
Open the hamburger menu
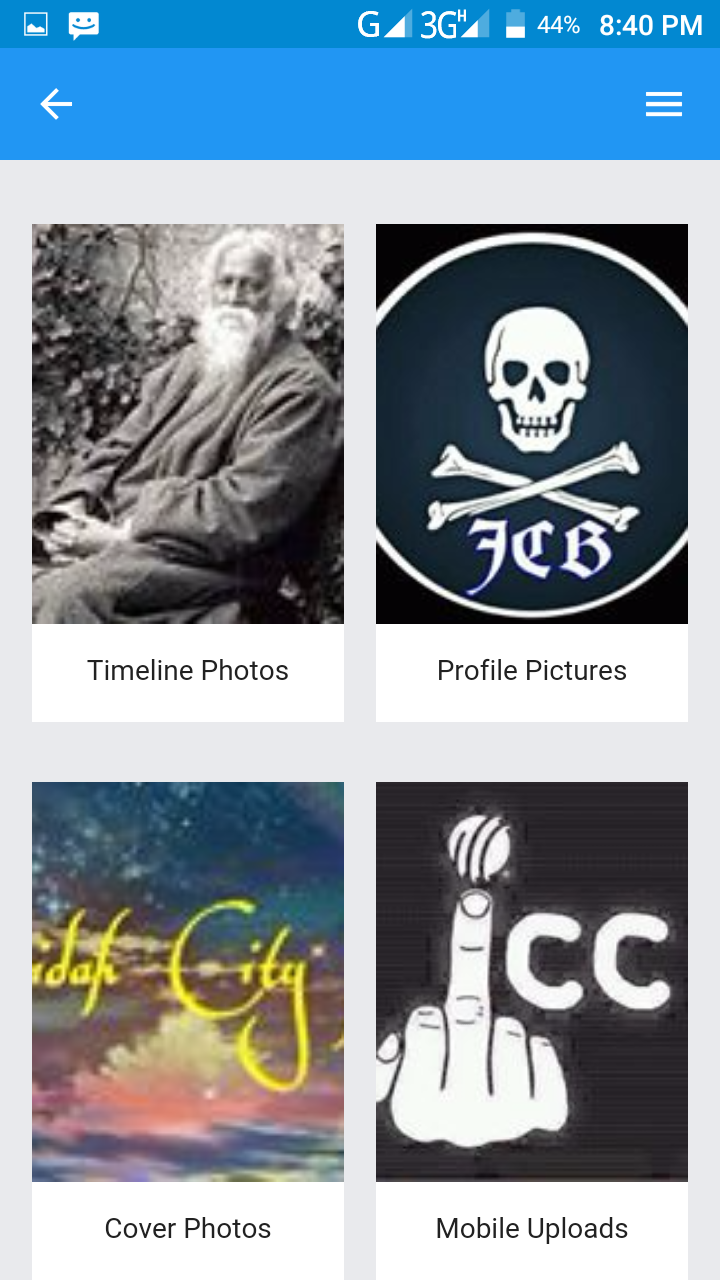[663, 104]
